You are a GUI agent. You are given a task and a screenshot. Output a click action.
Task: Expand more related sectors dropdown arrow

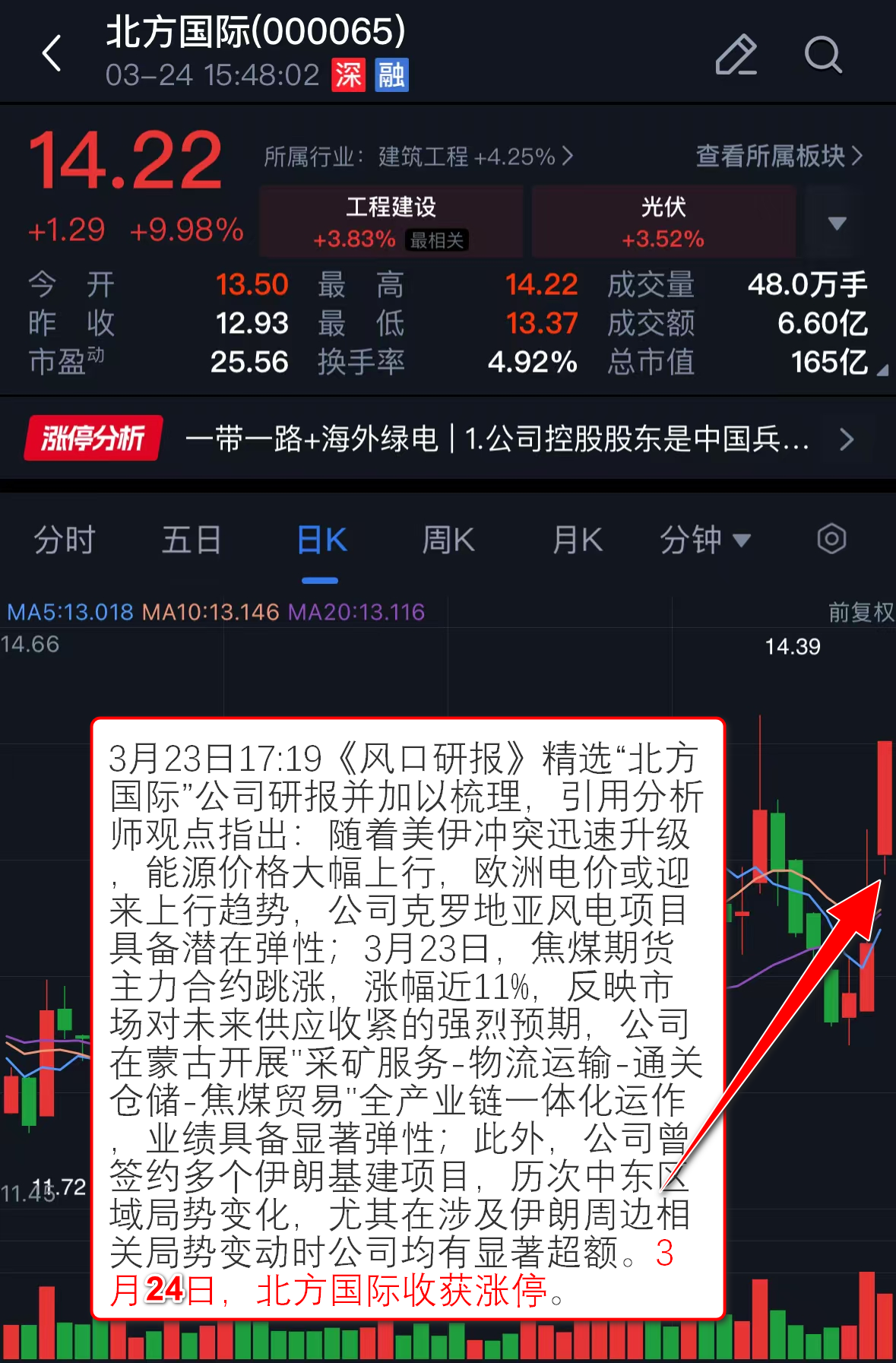[837, 223]
